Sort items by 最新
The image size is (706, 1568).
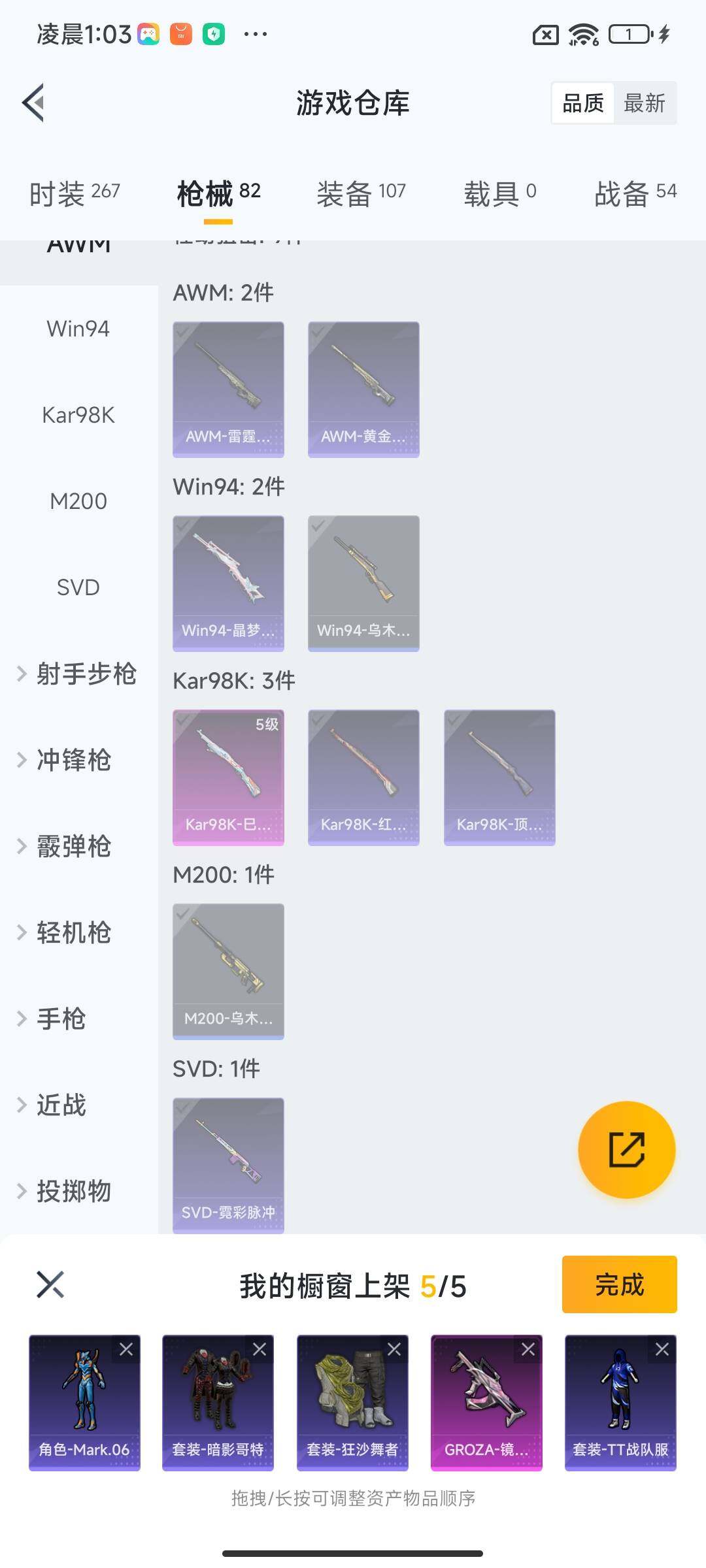[x=644, y=103]
